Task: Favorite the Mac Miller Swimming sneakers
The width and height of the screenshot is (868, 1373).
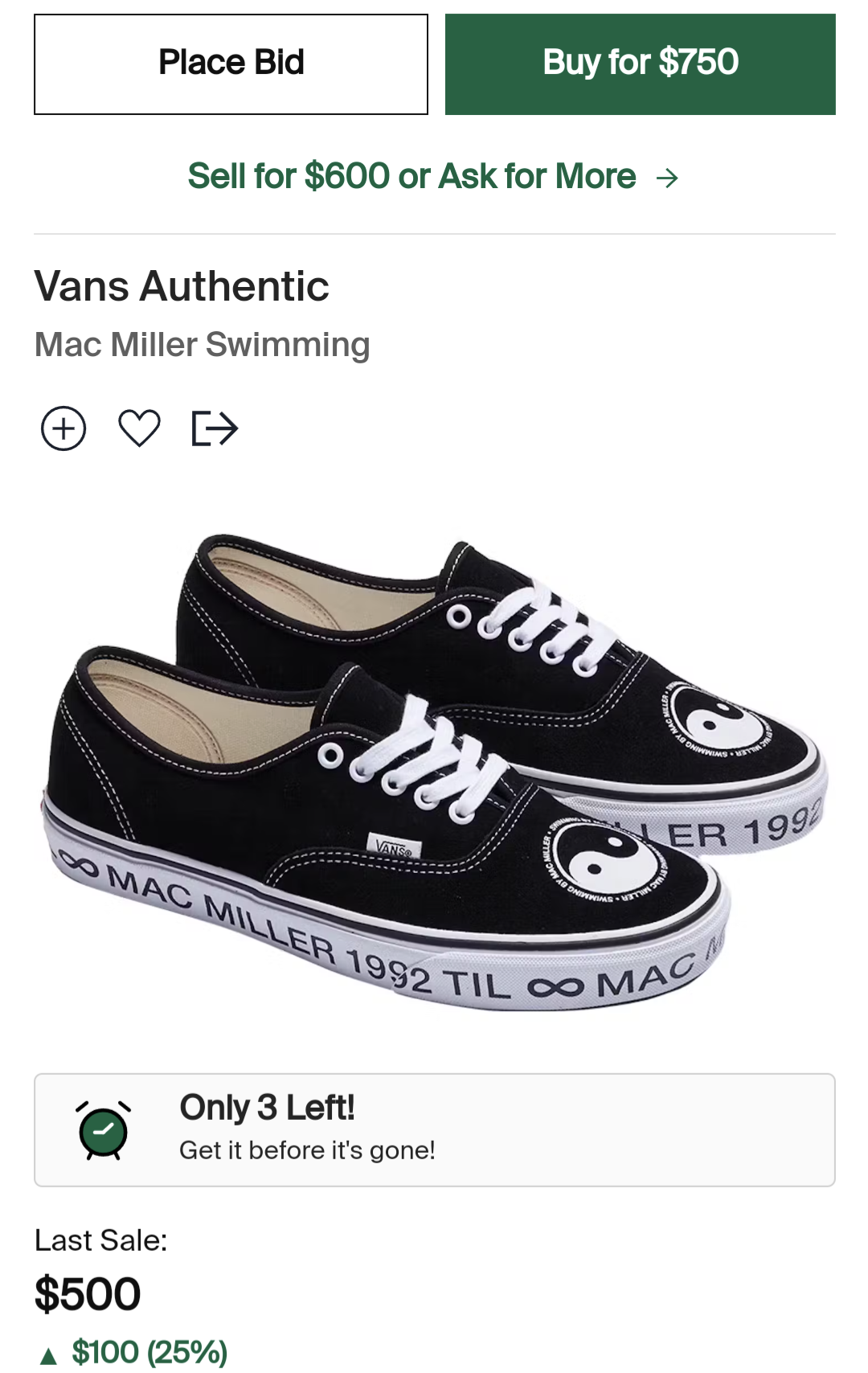Action: (139, 428)
